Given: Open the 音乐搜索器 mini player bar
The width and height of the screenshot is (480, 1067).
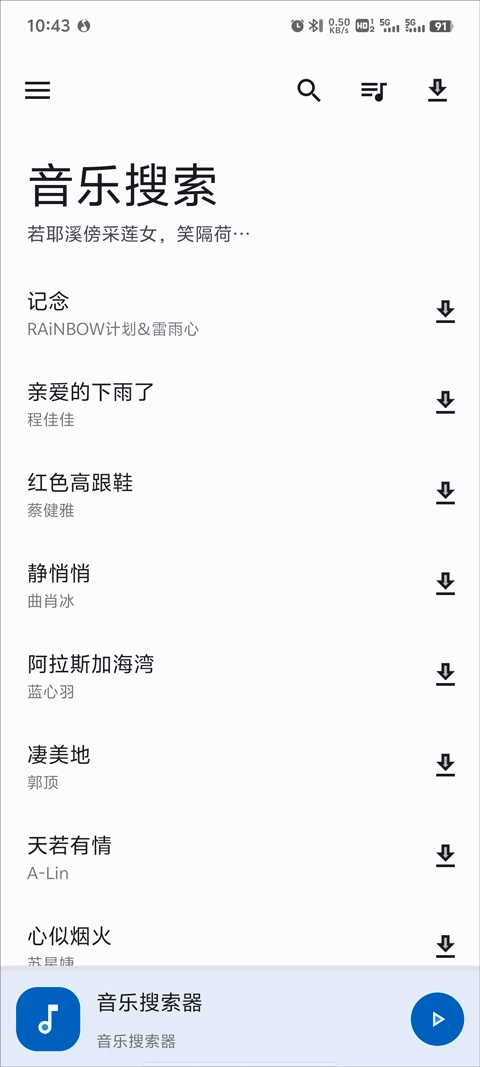Looking at the screenshot, I should click(x=240, y=1017).
